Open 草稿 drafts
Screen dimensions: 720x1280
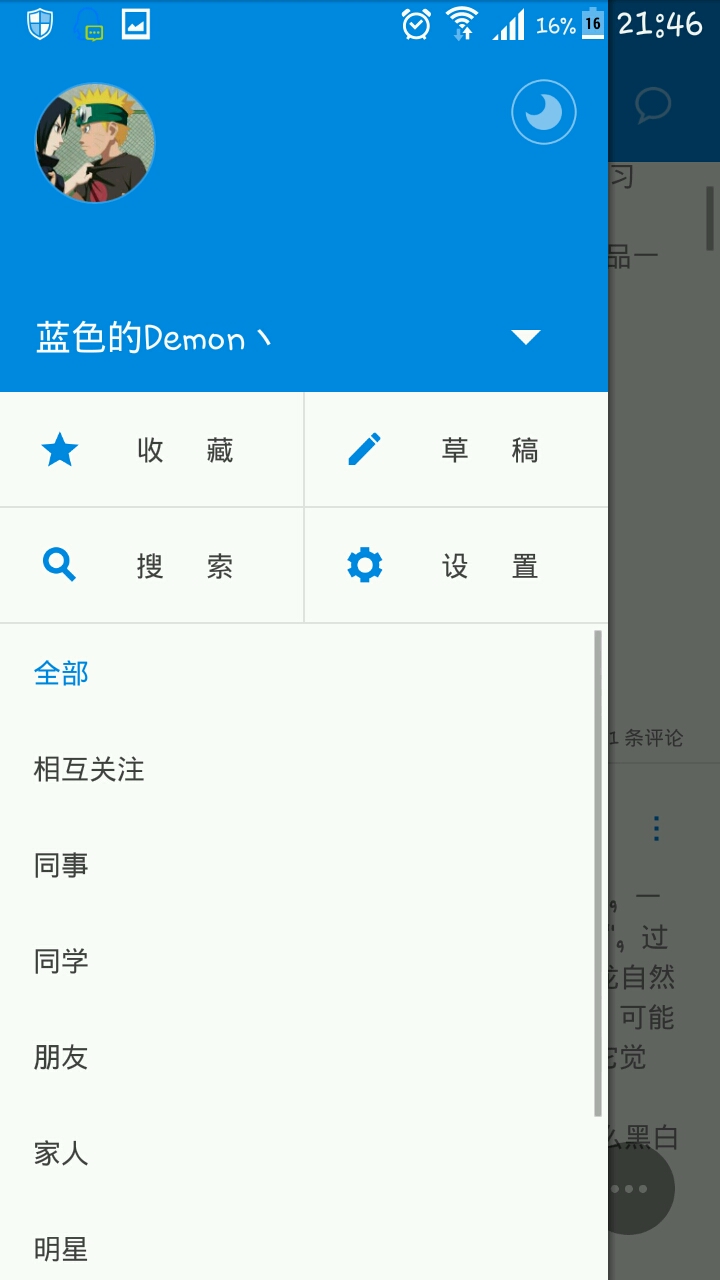coord(456,451)
